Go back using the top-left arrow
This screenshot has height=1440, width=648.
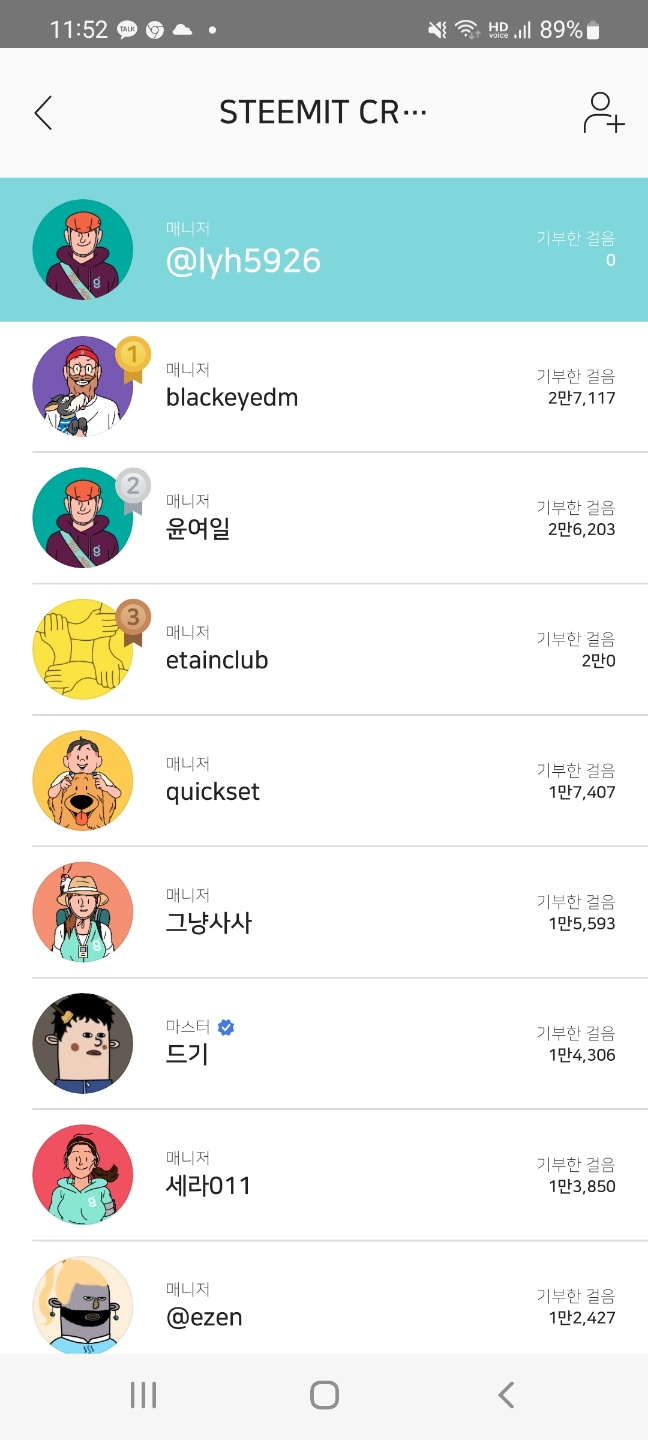43,113
